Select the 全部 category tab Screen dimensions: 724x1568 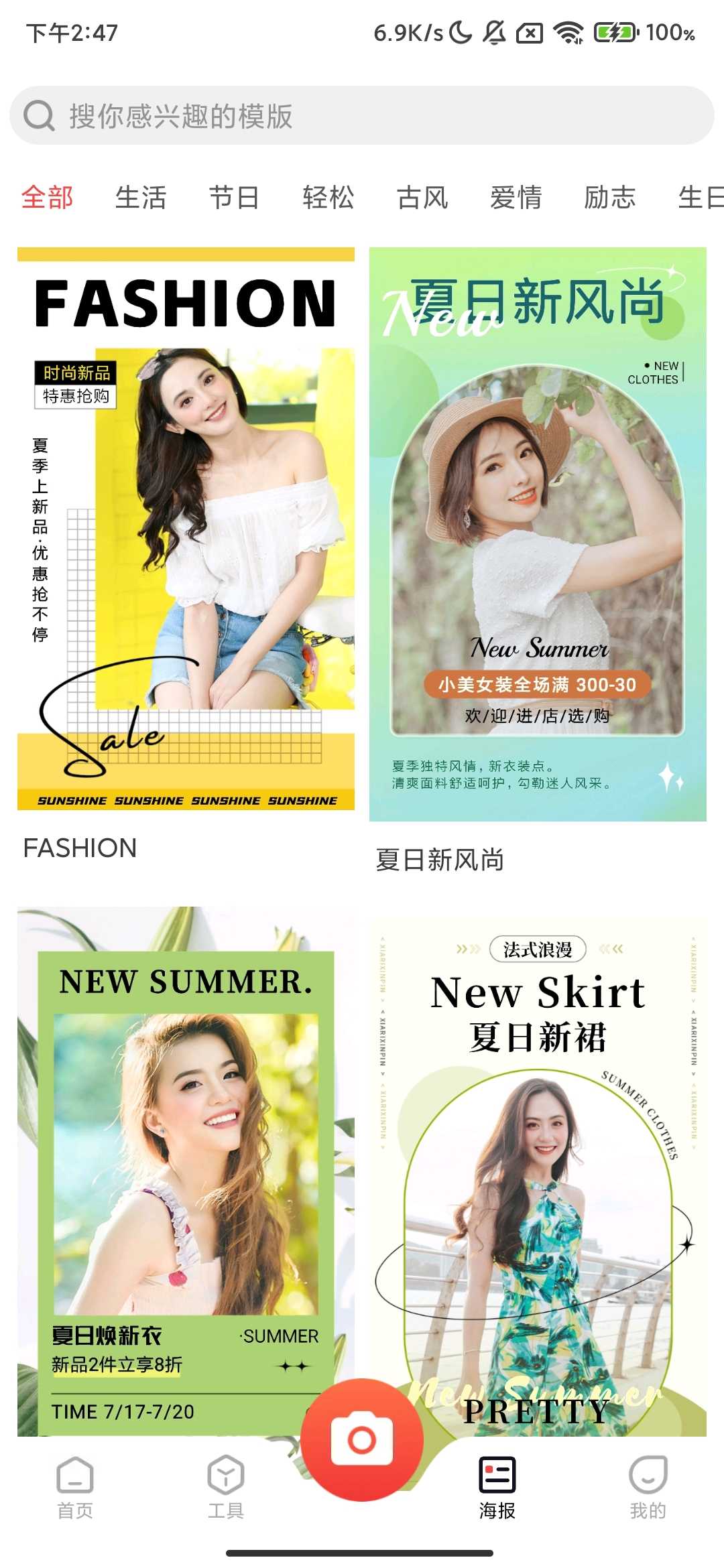[x=47, y=198]
